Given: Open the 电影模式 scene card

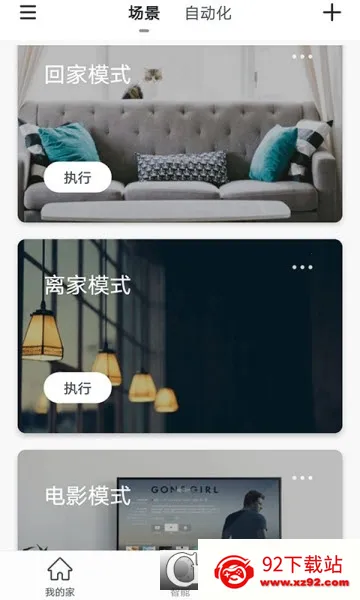Looking at the screenshot, I should [x=180, y=501].
